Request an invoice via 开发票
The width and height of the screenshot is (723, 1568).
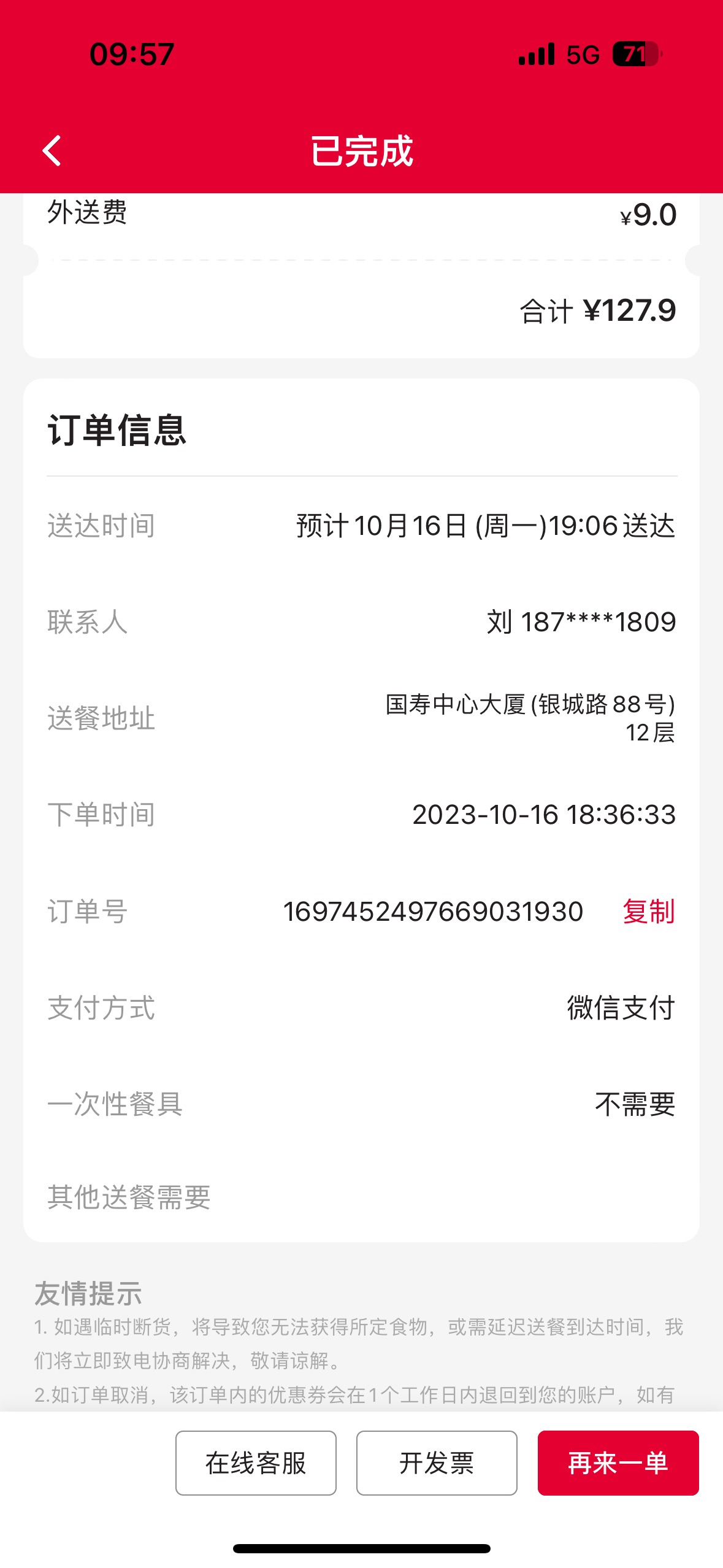pos(437,1463)
